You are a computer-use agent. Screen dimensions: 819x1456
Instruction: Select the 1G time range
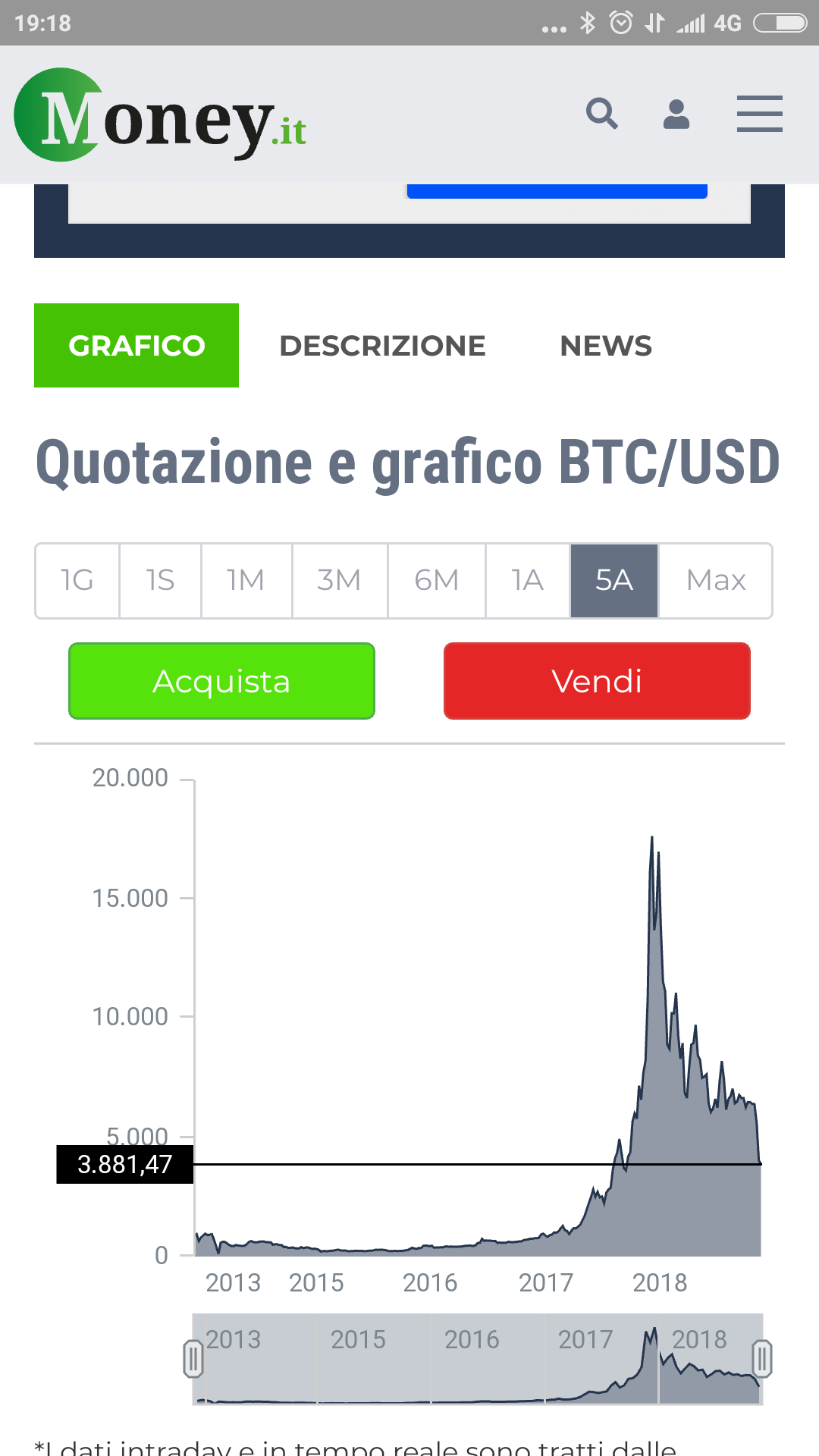[77, 581]
